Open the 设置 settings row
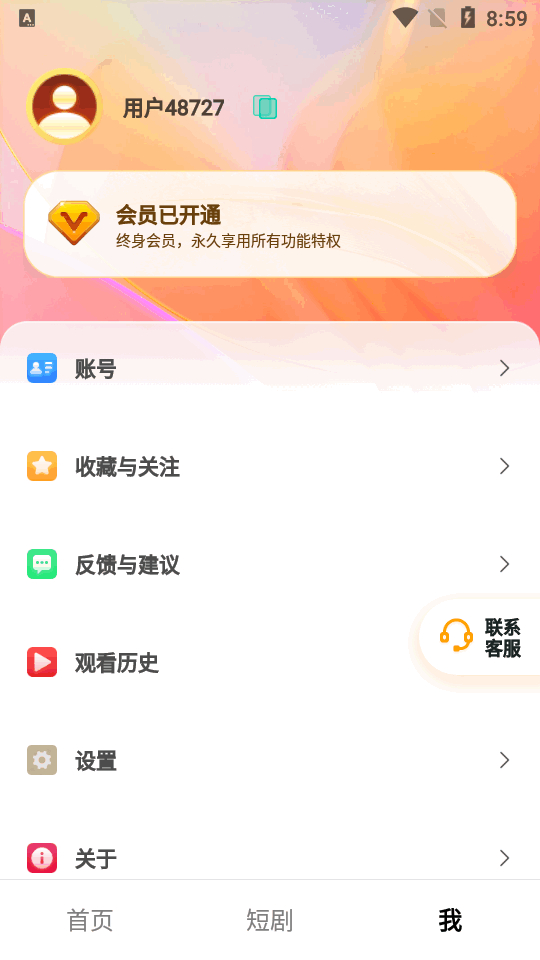 pos(270,760)
